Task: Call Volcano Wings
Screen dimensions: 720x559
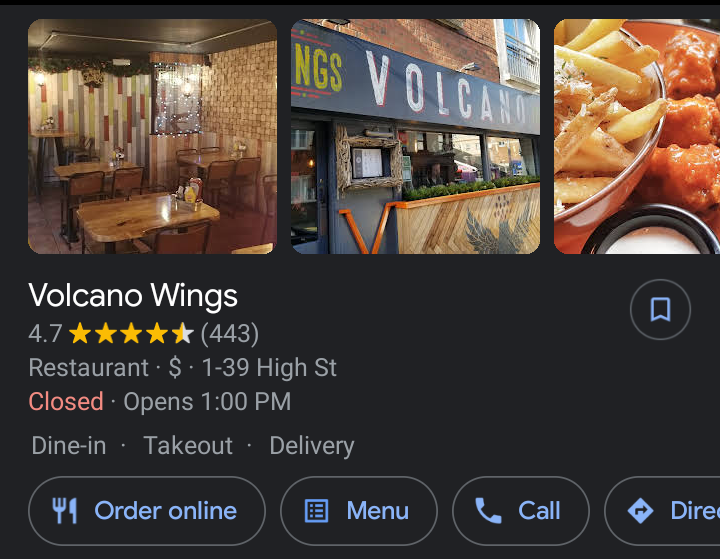Action: pos(520,511)
